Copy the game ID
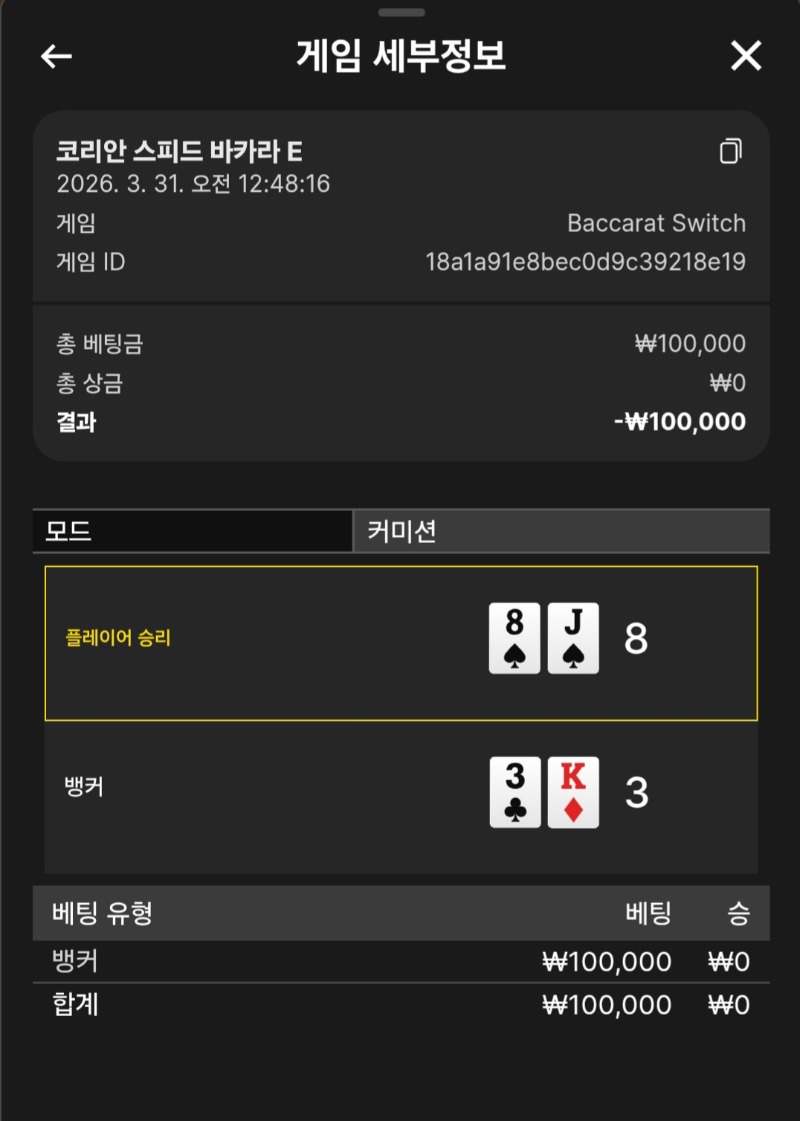Screen dimensions: 800x1121 (731, 152)
